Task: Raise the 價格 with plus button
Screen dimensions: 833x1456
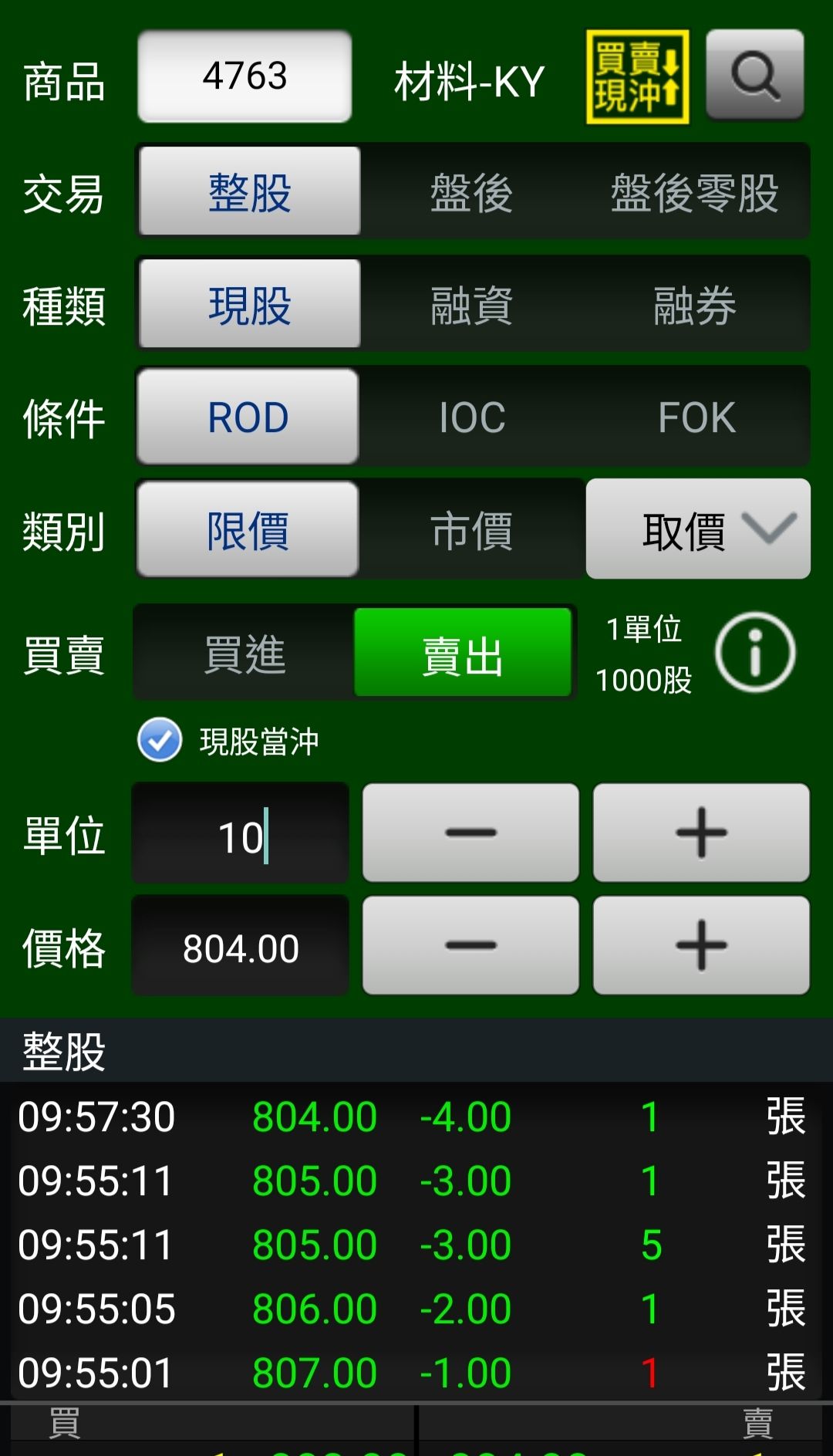Action: 700,946
